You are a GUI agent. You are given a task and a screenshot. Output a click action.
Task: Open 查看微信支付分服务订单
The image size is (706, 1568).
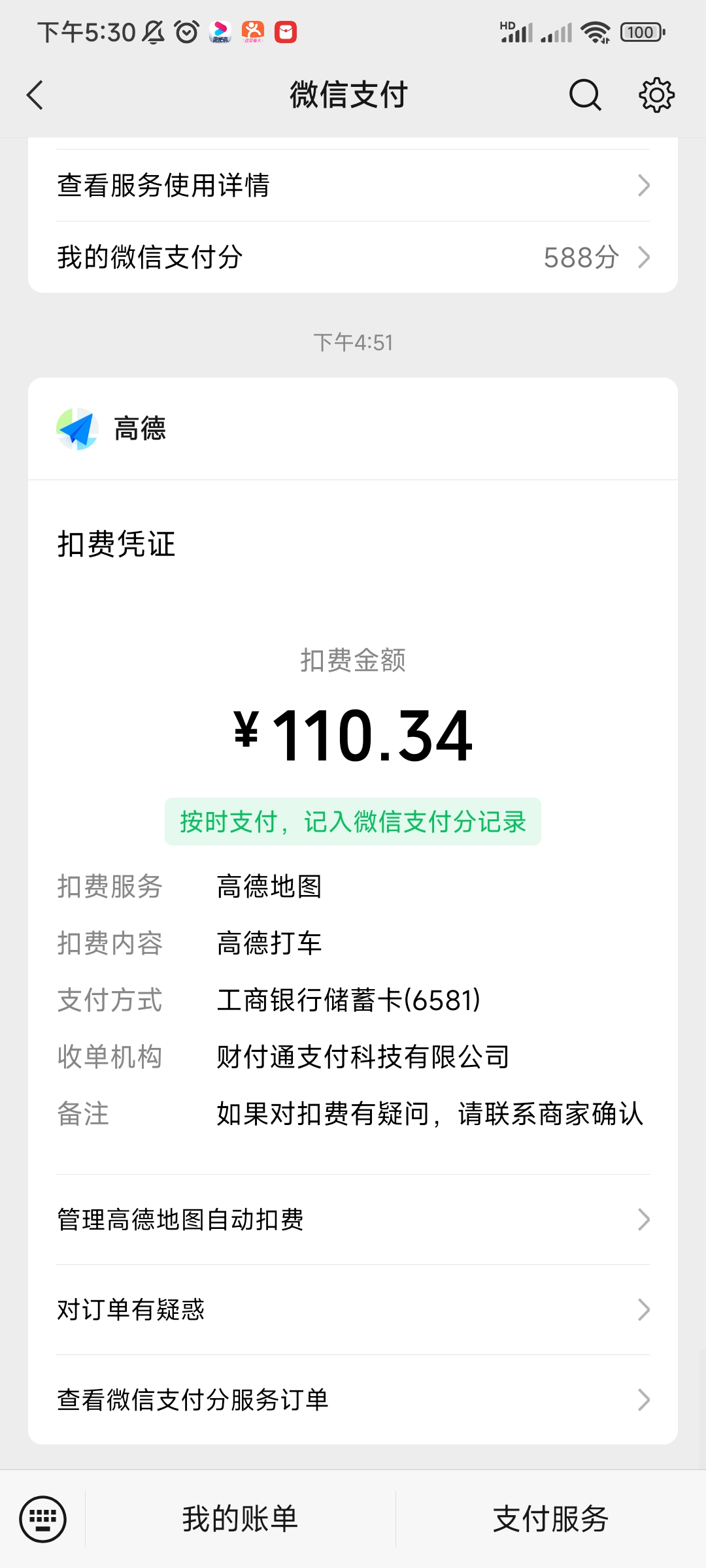(353, 1399)
